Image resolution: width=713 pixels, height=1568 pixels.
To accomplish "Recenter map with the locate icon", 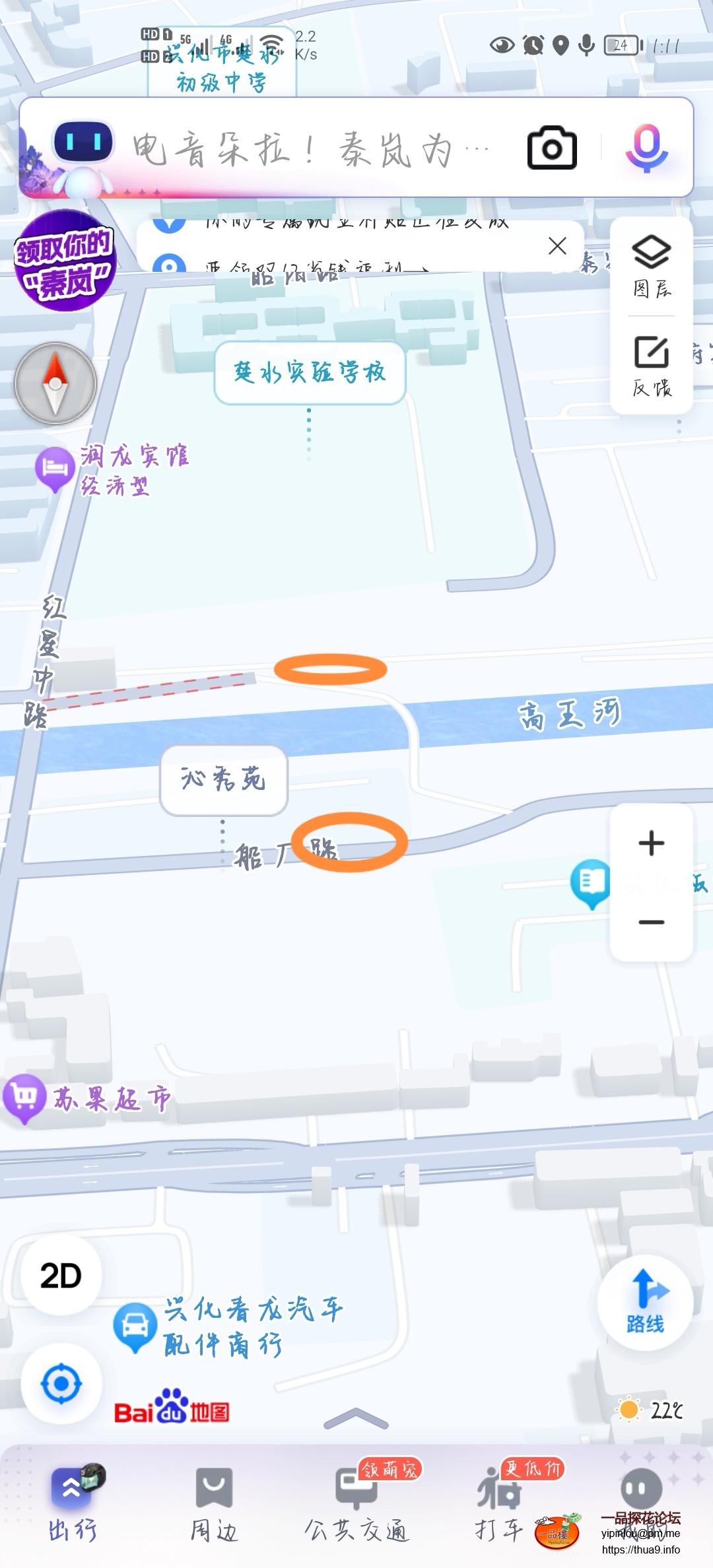I will pyautogui.click(x=61, y=1385).
